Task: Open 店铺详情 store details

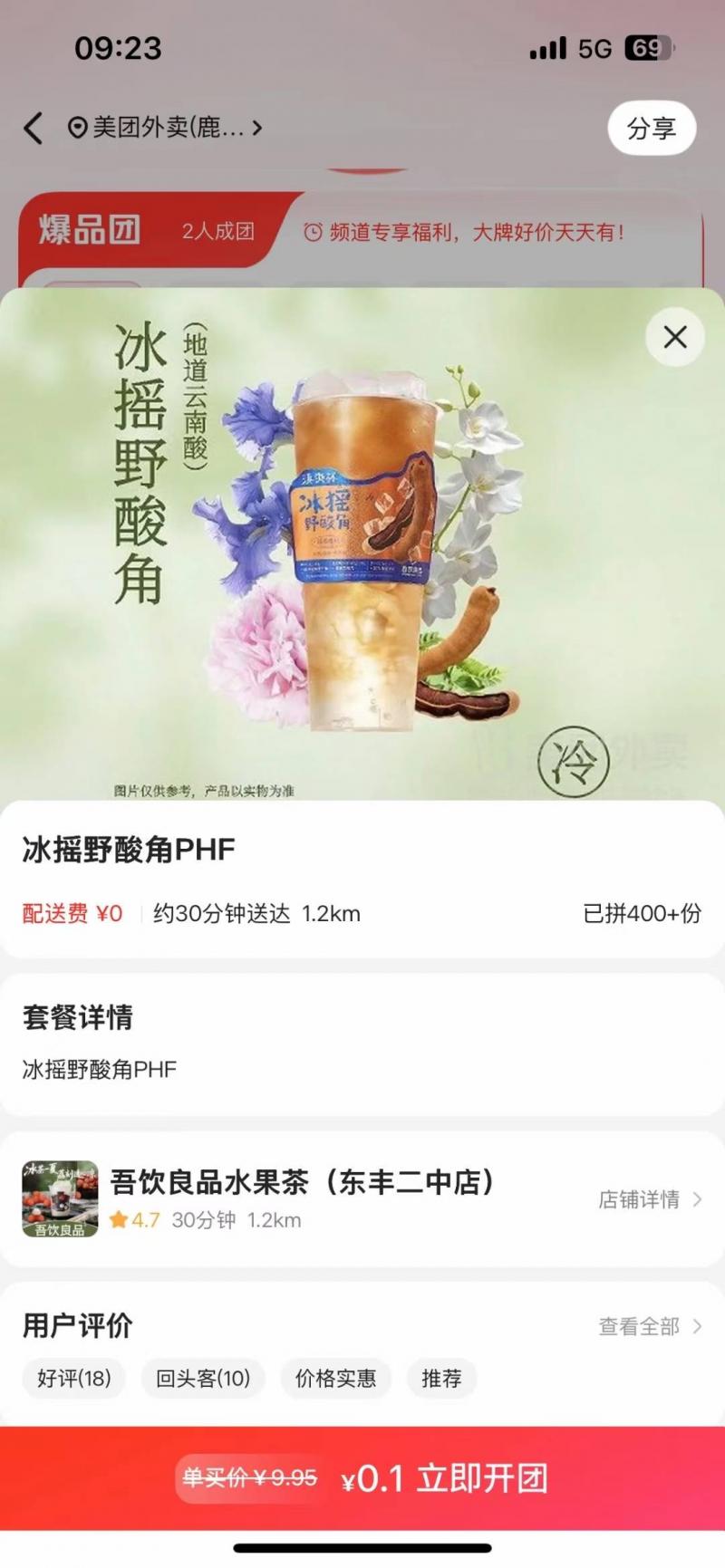Action: click(x=650, y=1199)
